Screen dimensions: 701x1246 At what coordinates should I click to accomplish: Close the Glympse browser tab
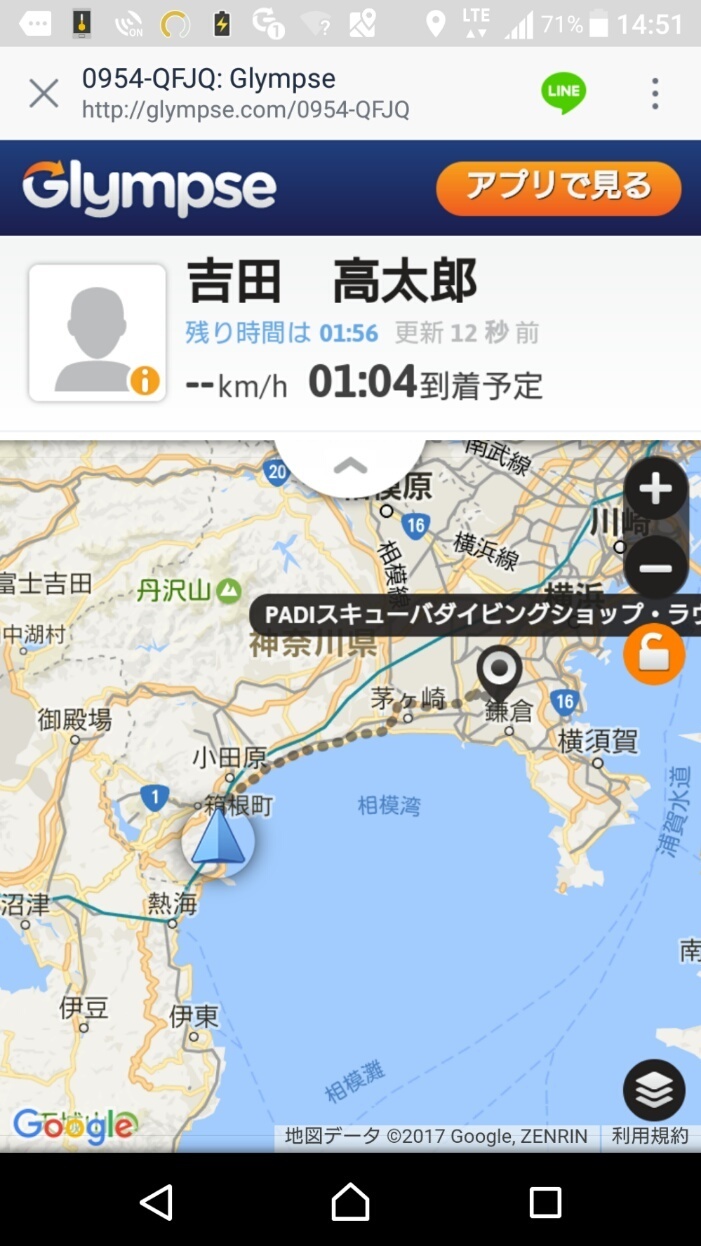point(44,94)
